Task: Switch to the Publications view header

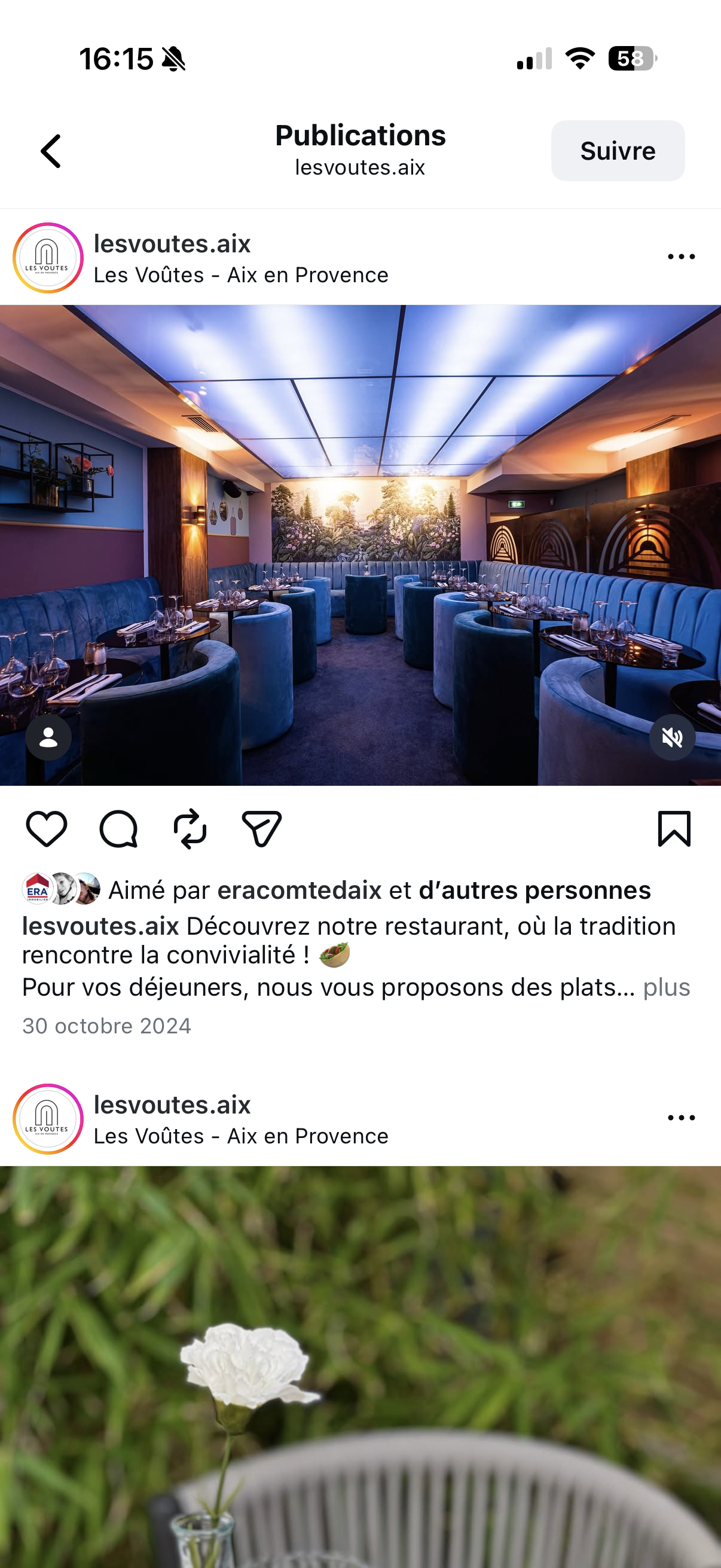Action: 360,136
